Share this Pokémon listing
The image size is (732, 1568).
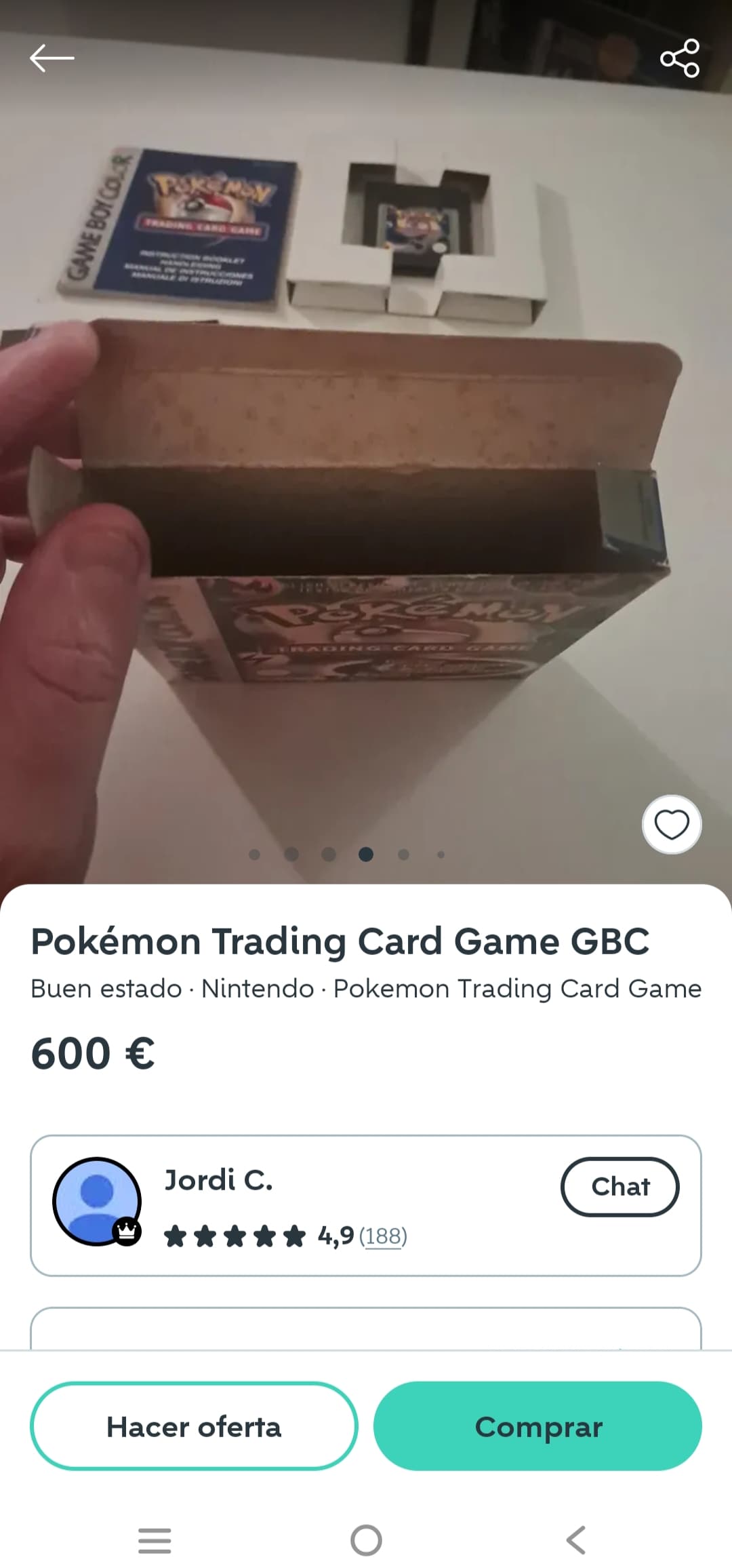679,58
